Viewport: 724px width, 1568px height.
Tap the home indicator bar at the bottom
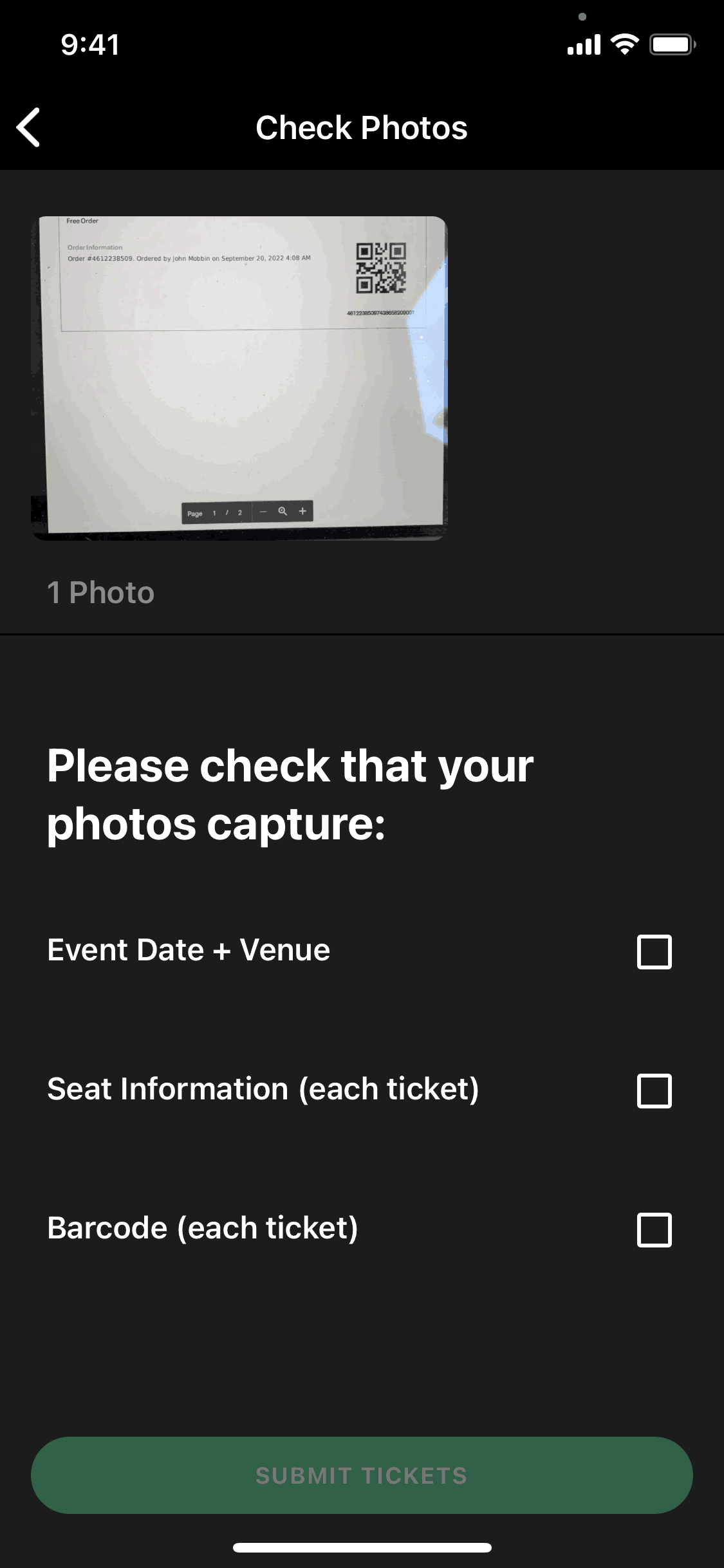tap(362, 1547)
